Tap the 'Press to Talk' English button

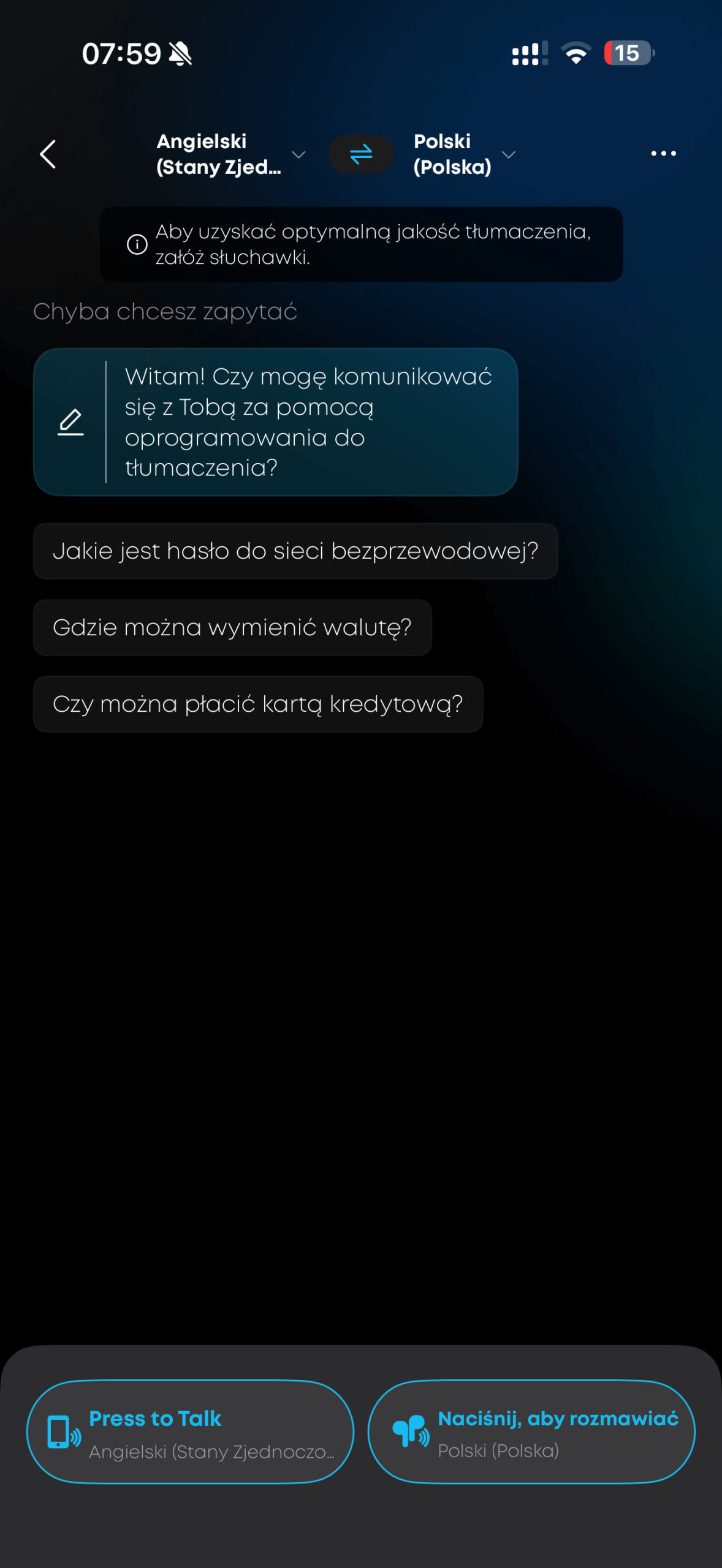coord(190,1432)
